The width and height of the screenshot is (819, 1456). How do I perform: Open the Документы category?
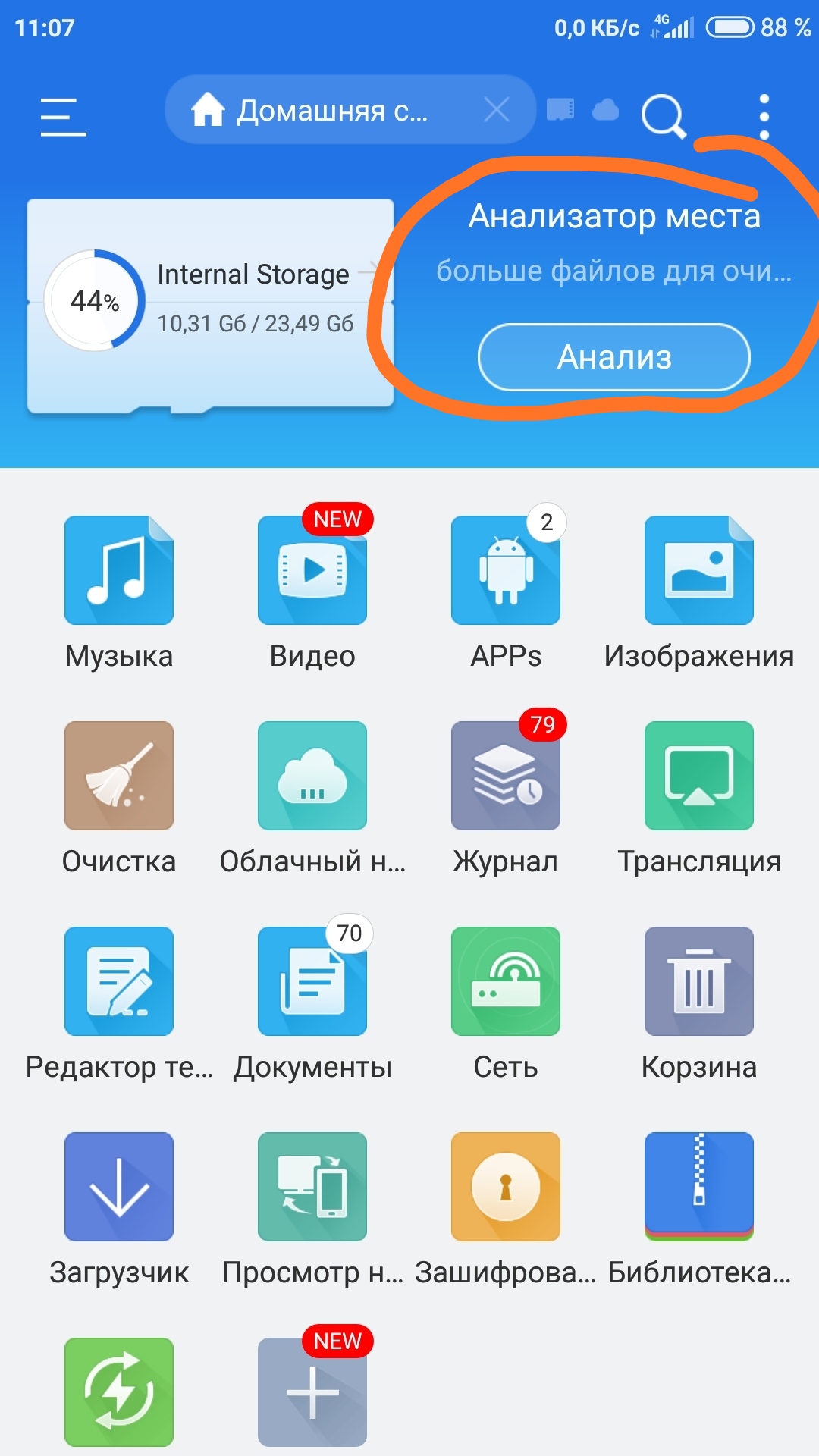[312, 981]
